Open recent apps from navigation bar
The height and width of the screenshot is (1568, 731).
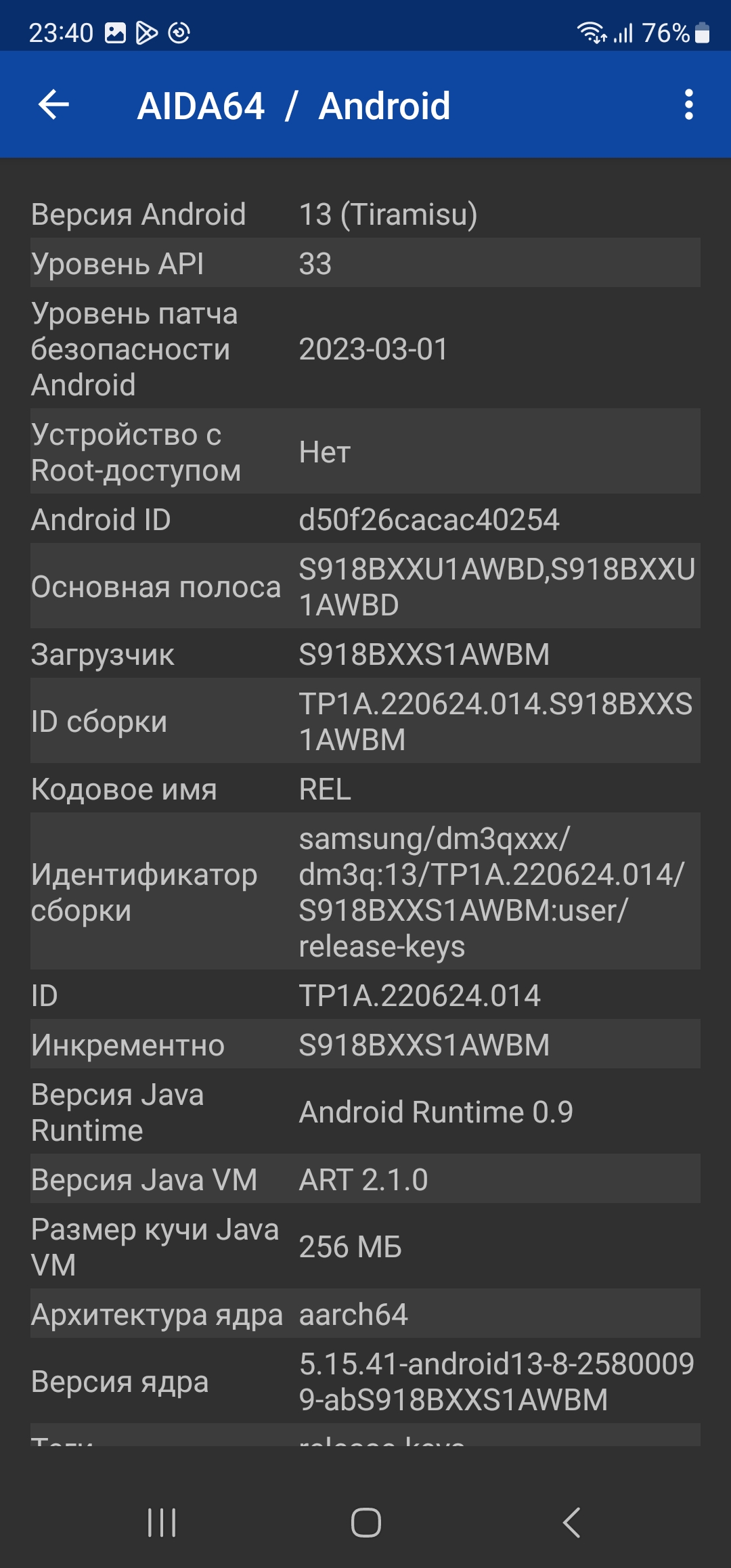coord(162,1523)
